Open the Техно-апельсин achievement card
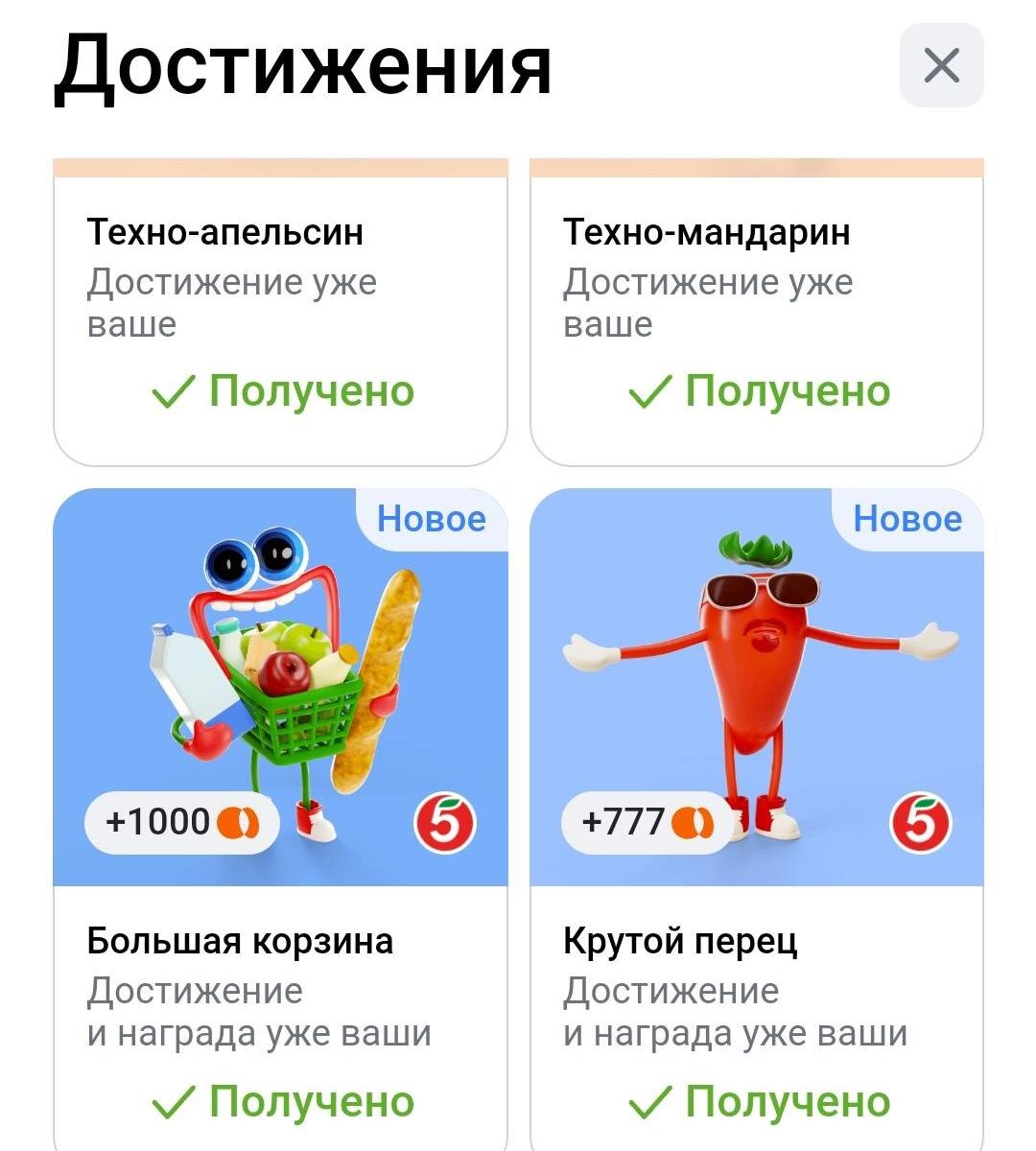Image resolution: width=1036 pixels, height=1151 pixels. pos(280,307)
